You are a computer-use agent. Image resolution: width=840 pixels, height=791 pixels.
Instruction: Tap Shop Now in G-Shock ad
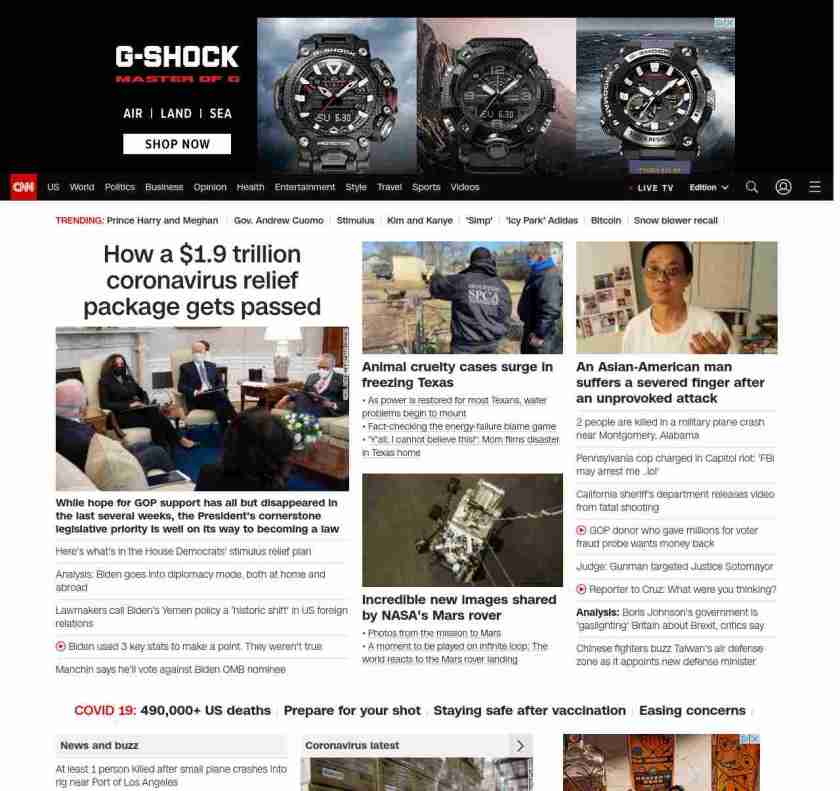tap(177, 144)
